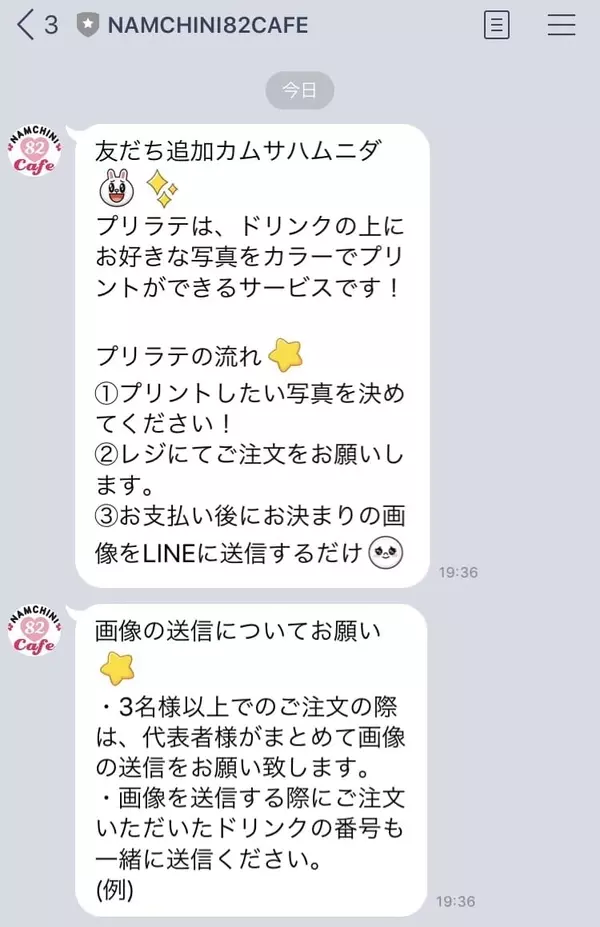Open the hamburger menu
The height and width of the screenshot is (927, 600).
pyautogui.click(x=561, y=25)
